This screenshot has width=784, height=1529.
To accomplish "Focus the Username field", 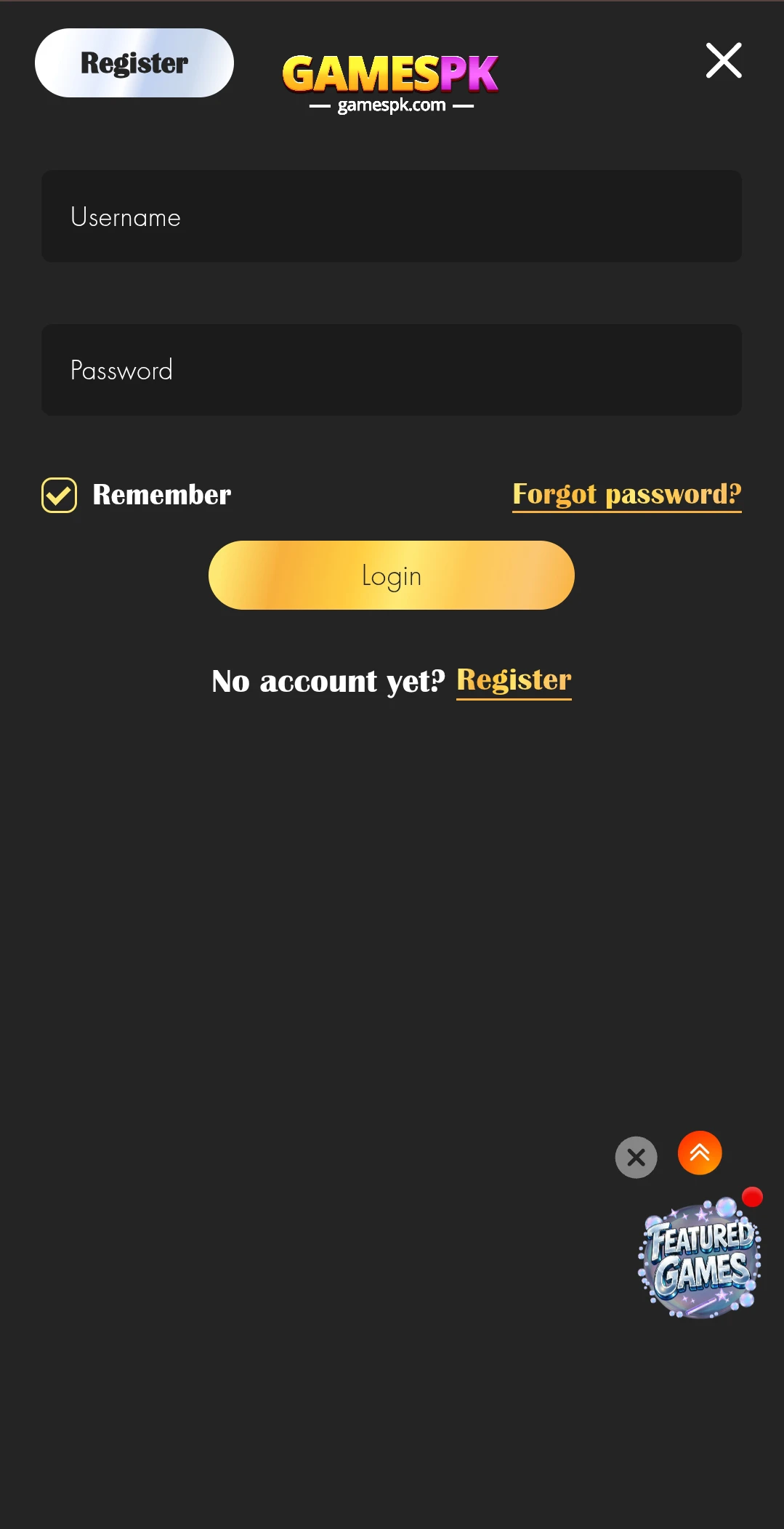I will click(392, 217).
